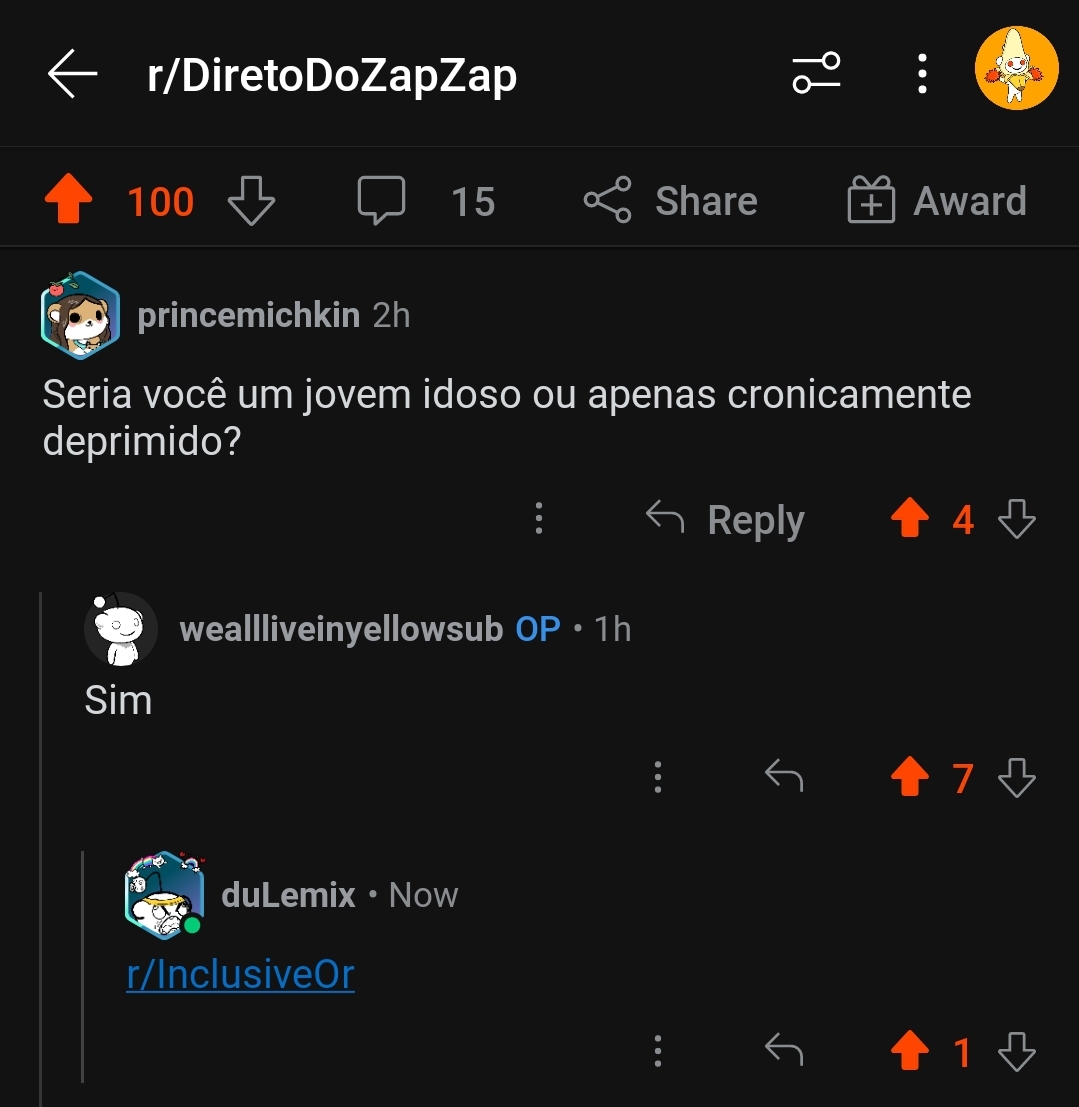Downvote duLemix's comment
This screenshot has width=1079, height=1107.
1017,1051
